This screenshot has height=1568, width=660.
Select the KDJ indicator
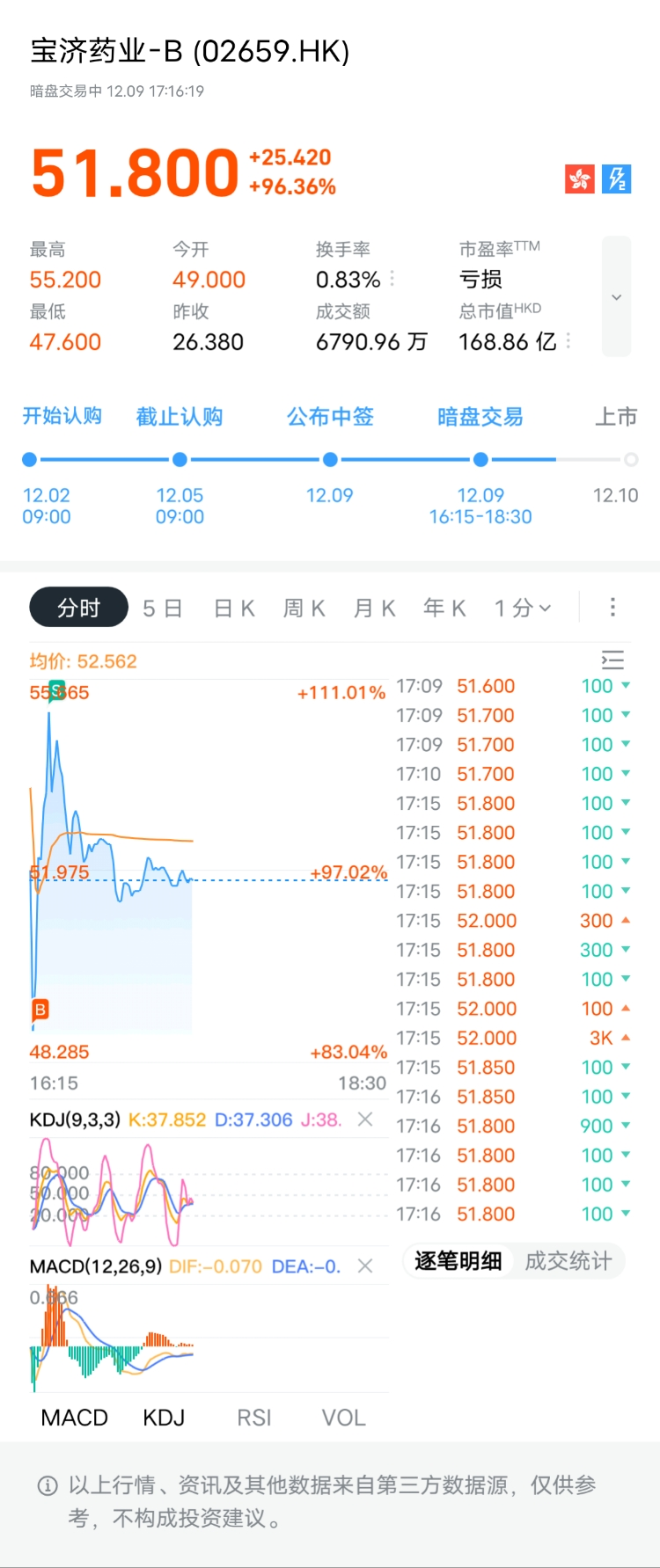(x=164, y=1418)
